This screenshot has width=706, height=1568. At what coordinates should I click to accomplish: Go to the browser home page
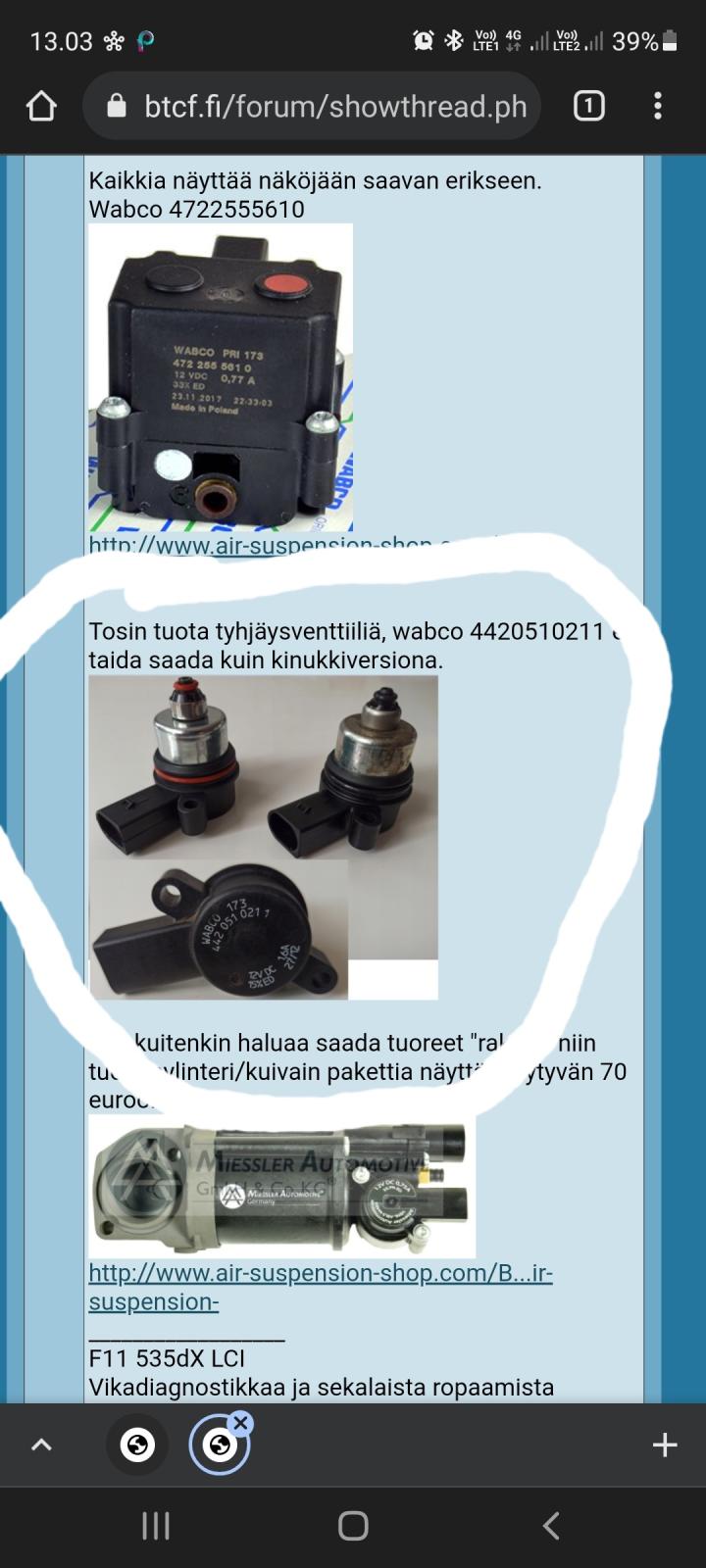pyautogui.click(x=41, y=106)
